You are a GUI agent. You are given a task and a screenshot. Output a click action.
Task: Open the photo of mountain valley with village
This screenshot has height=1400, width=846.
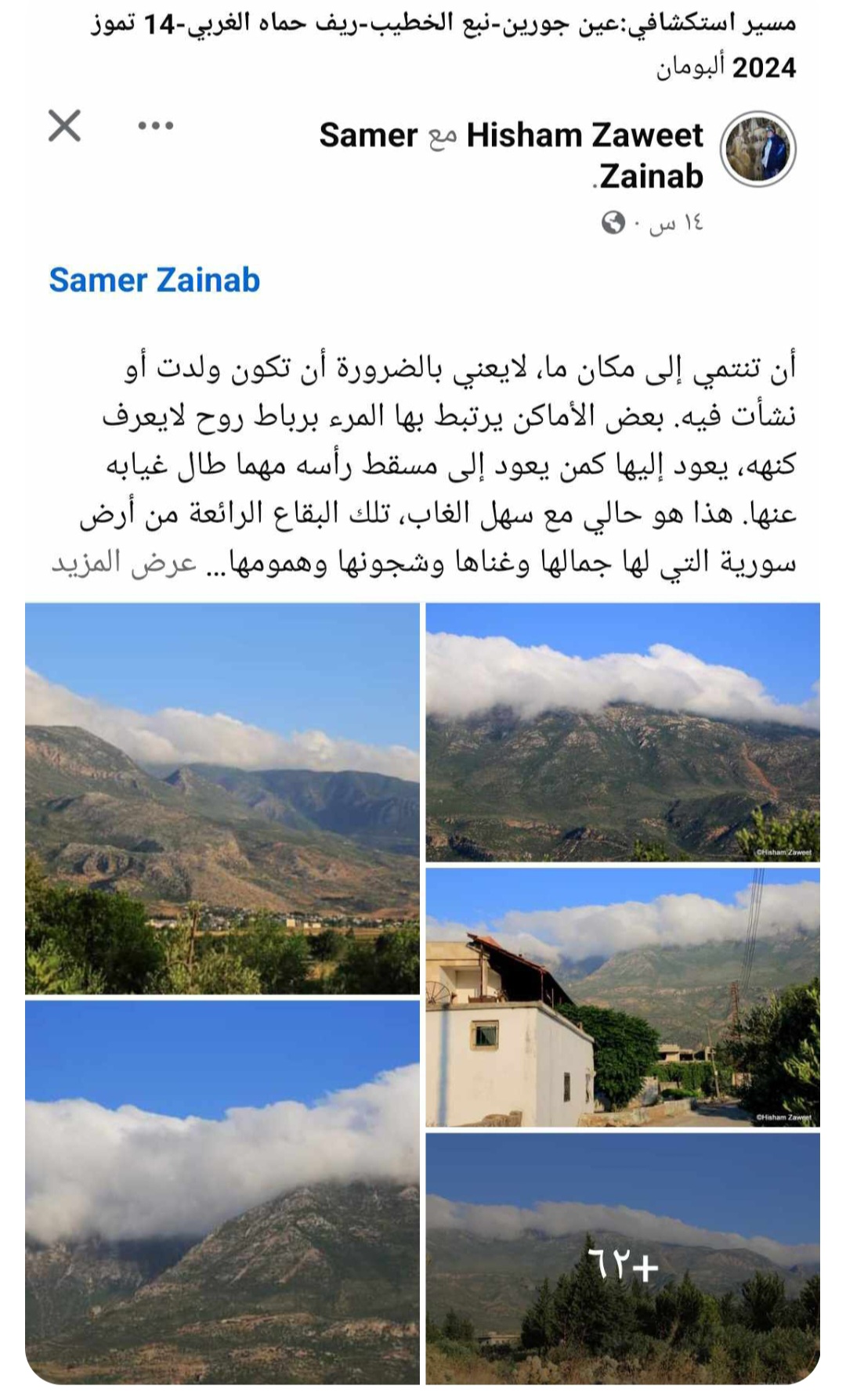(222, 799)
